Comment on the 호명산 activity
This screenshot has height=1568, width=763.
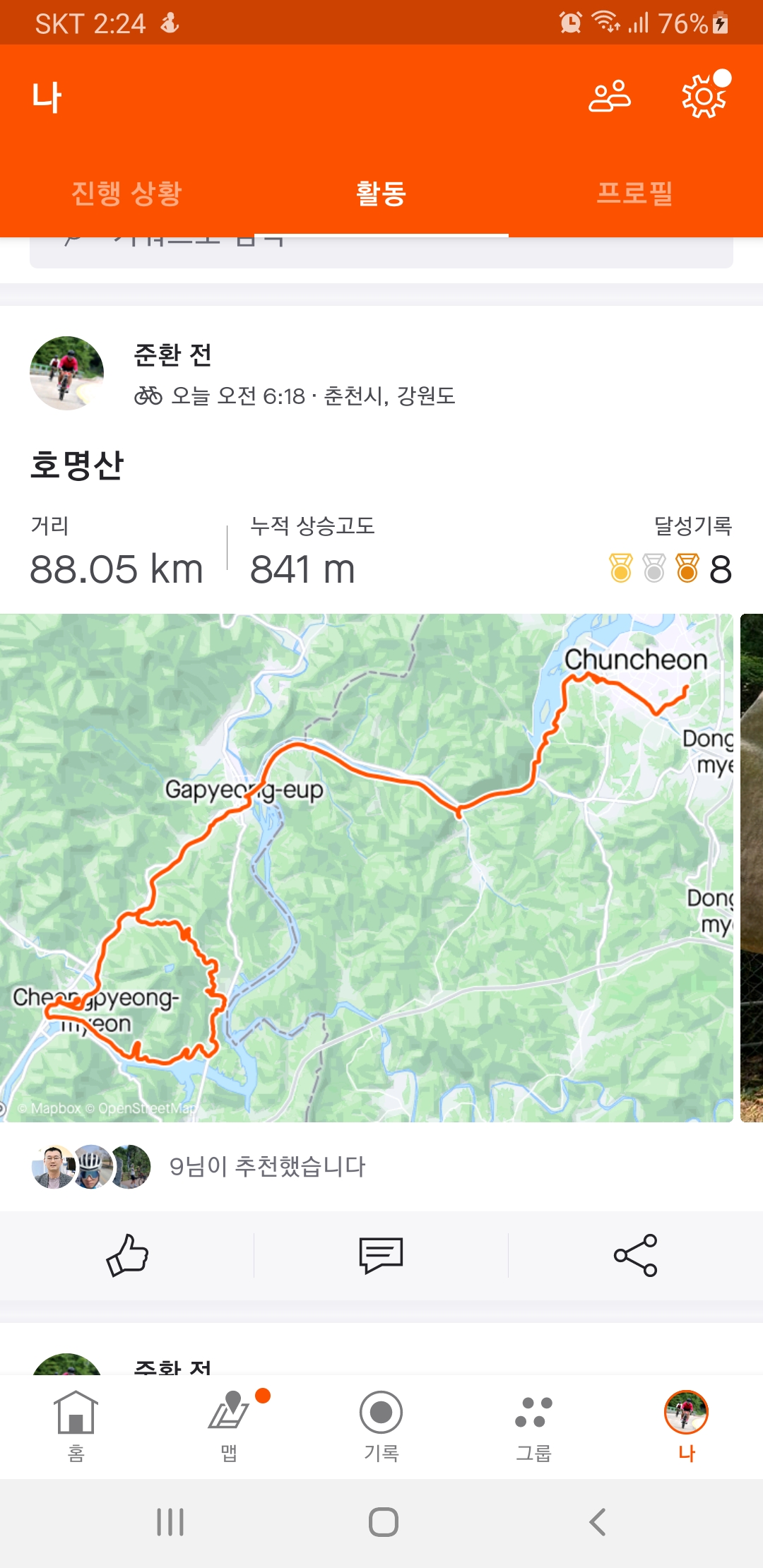tap(381, 1255)
